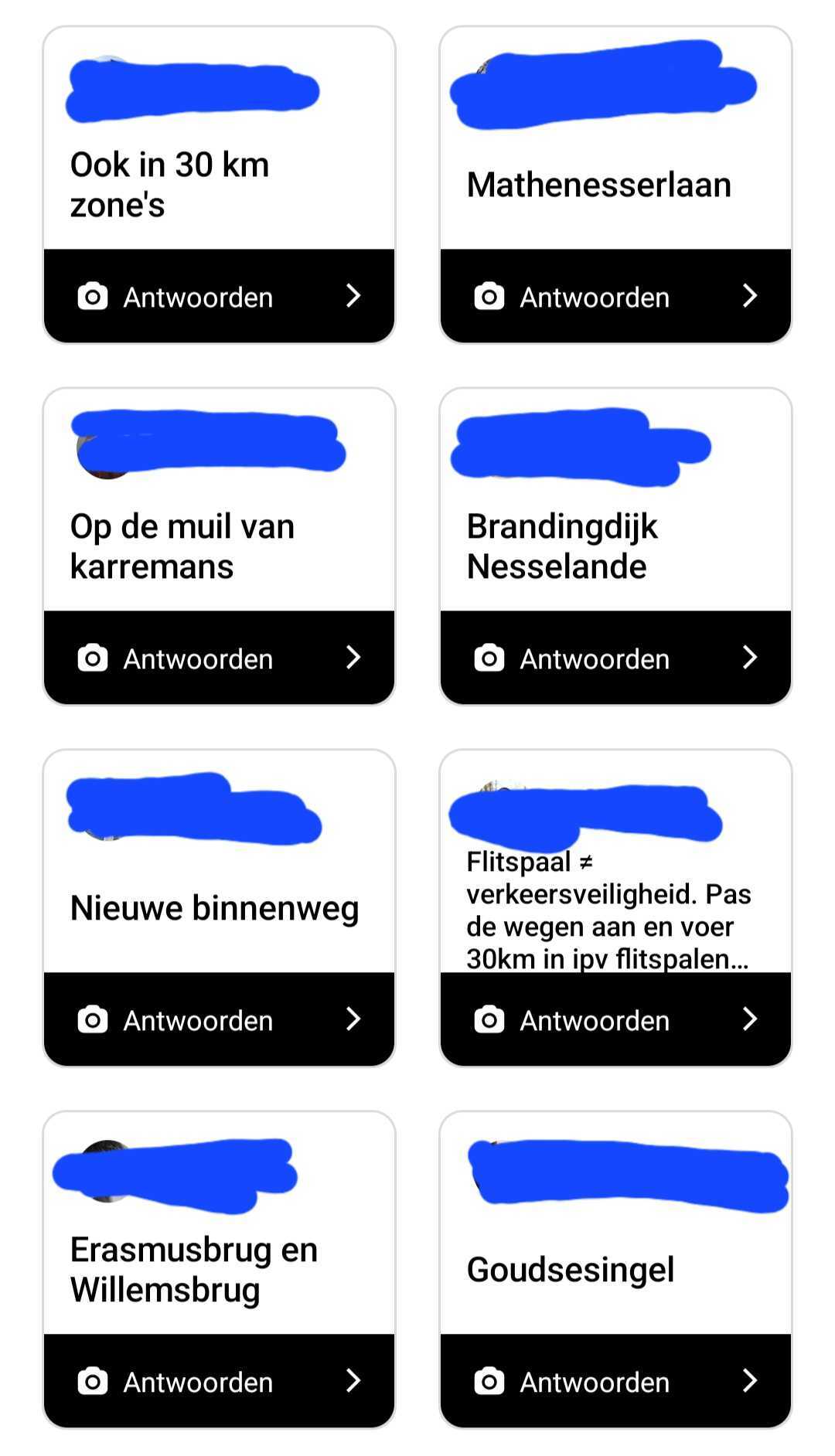Image resolution: width=835 pixels, height=1456 pixels.
Task: Open the Nieuwe binnenweg response card
Action: [x=215, y=909]
